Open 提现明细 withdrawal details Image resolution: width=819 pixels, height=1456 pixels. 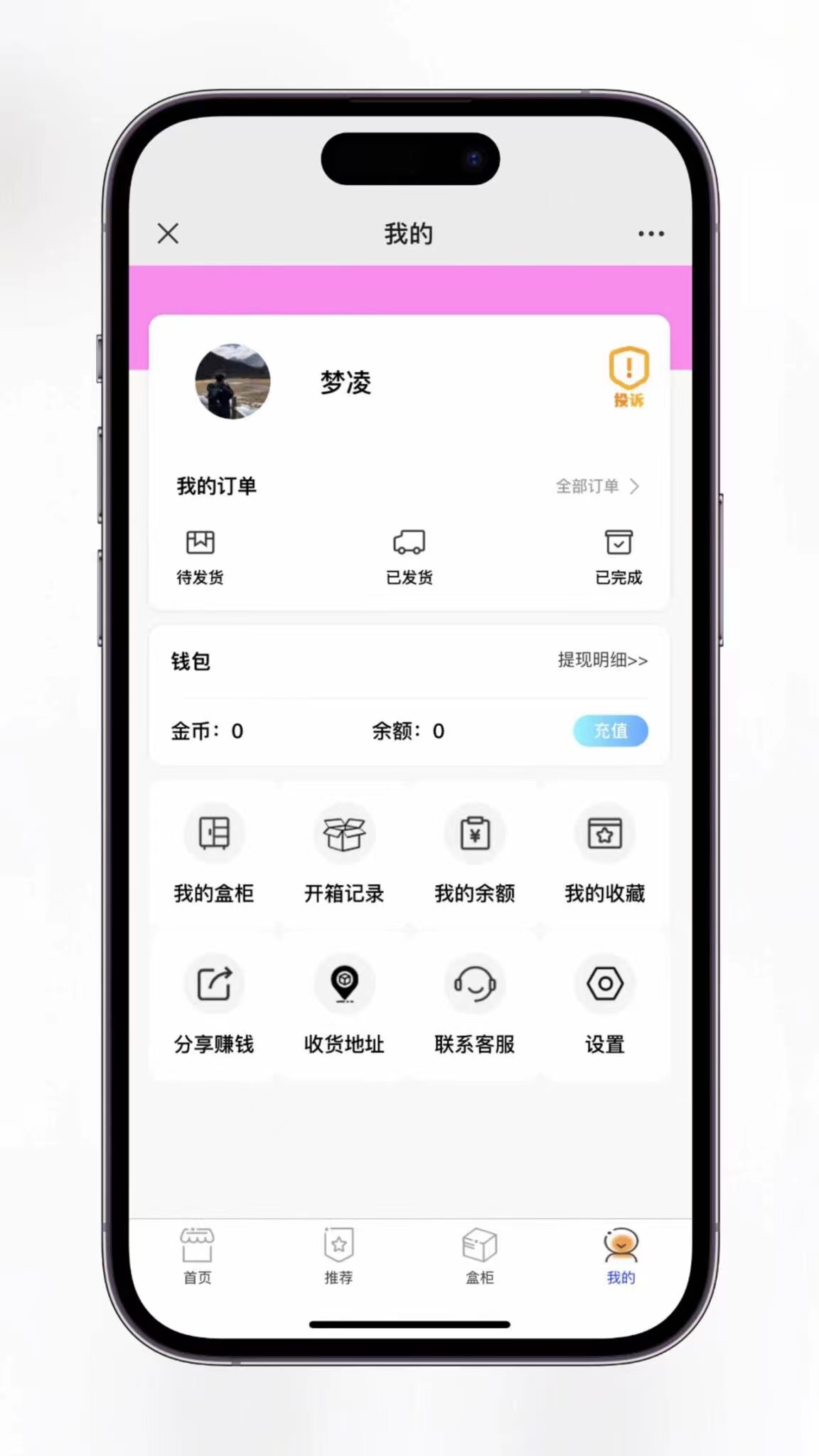[x=602, y=660]
